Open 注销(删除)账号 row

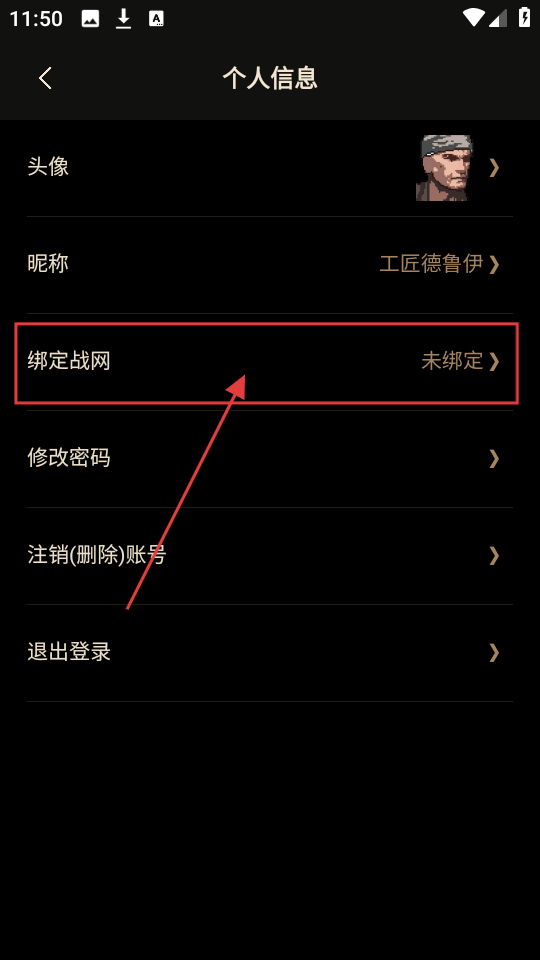coord(270,556)
